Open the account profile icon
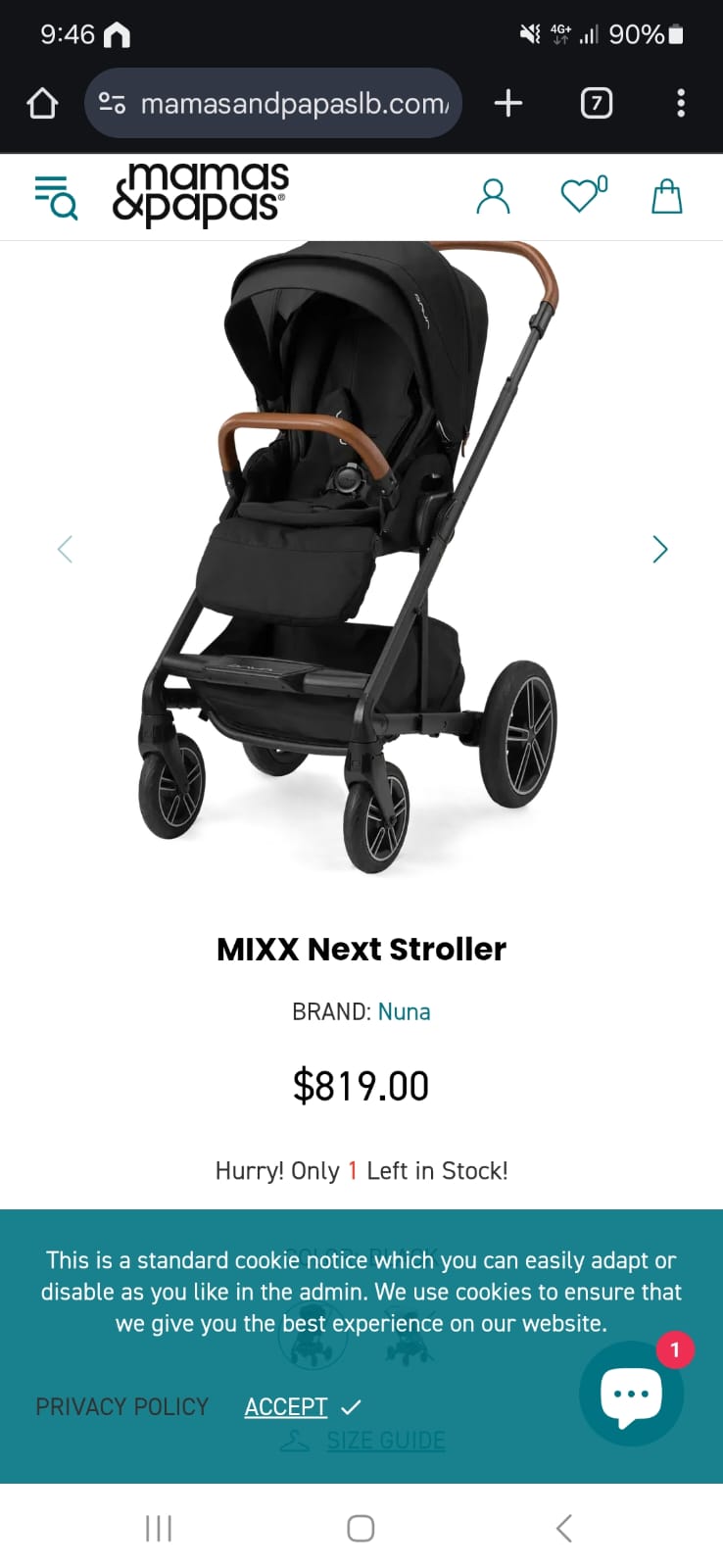The image size is (723, 1568). (x=493, y=196)
